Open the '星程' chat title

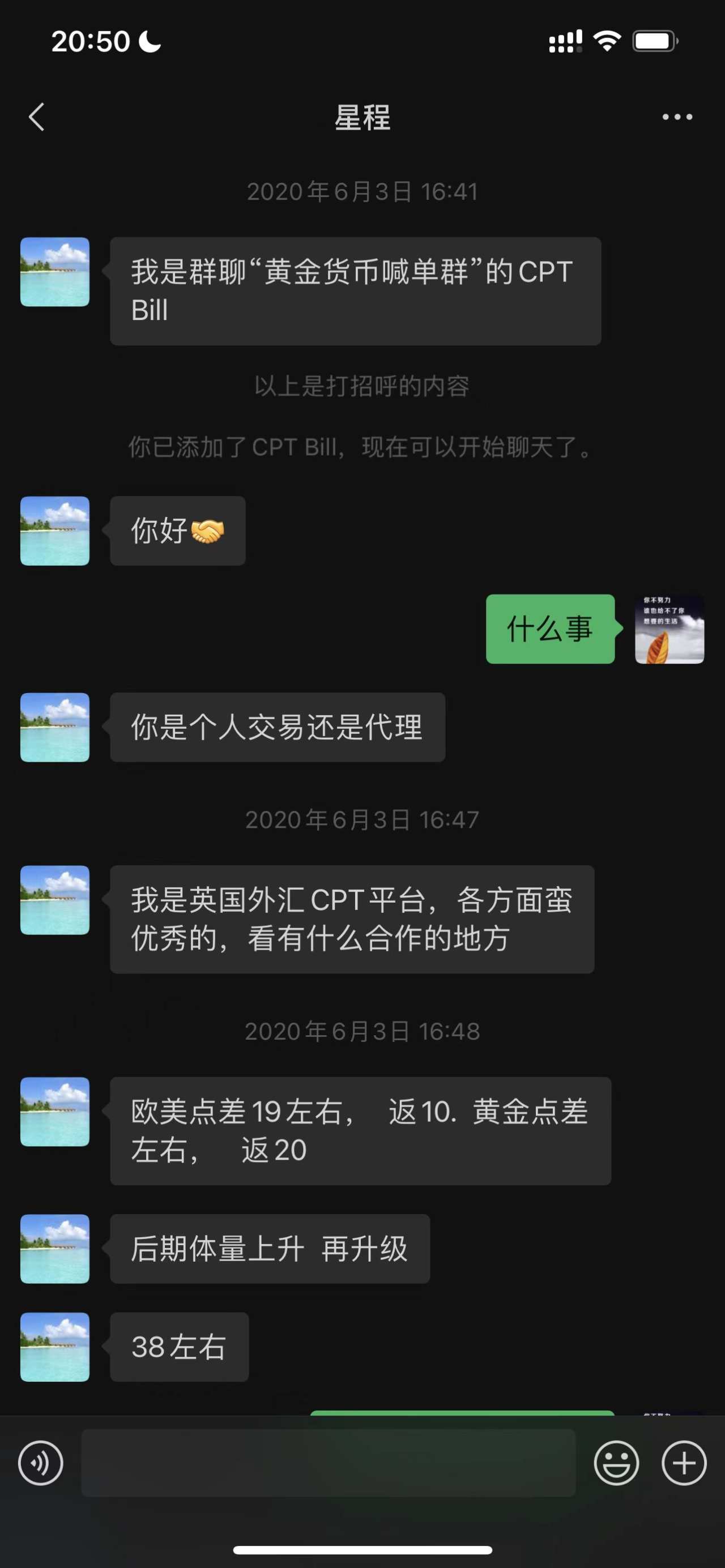coord(362,117)
